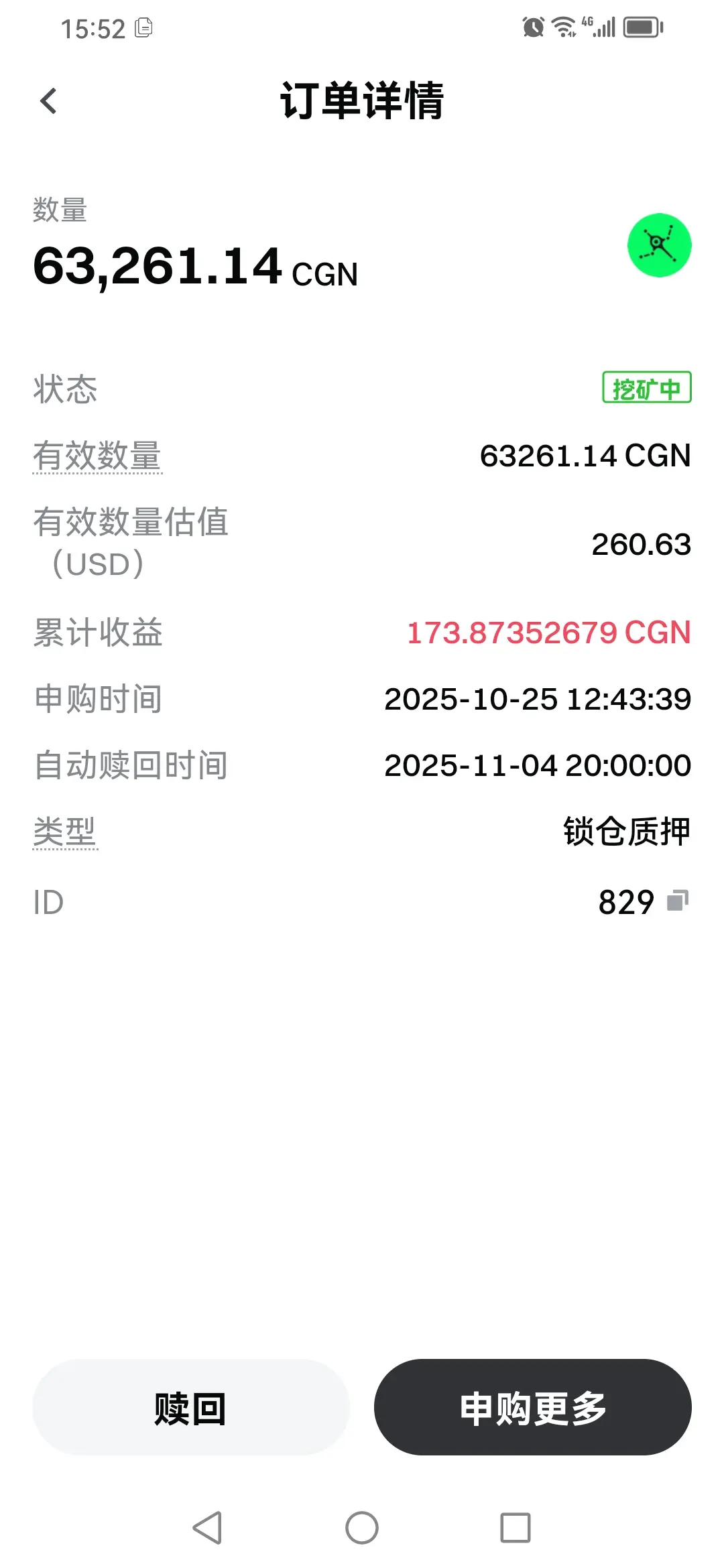Go back from the order details page
Image resolution: width=724 pixels, height=1568 pixels.
pos(48,102)
